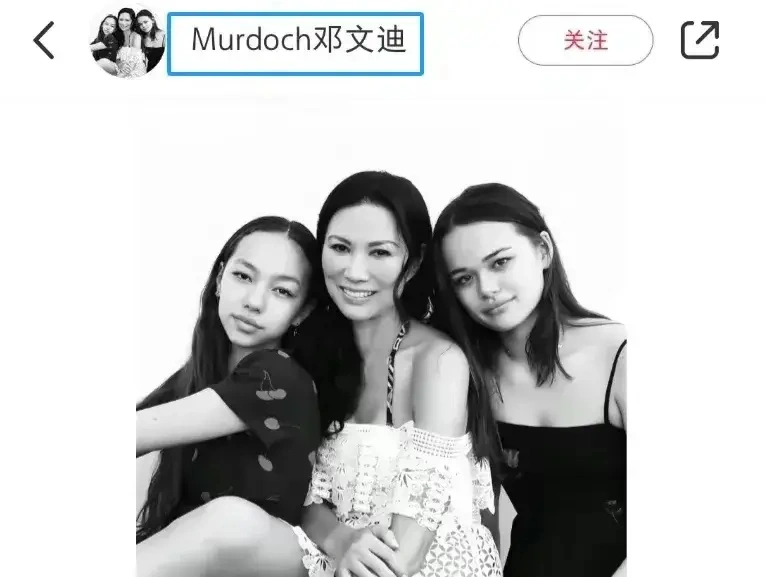Go back using the arrow
Viewport: 766px width, 577px height.
[x=44, y=41]
